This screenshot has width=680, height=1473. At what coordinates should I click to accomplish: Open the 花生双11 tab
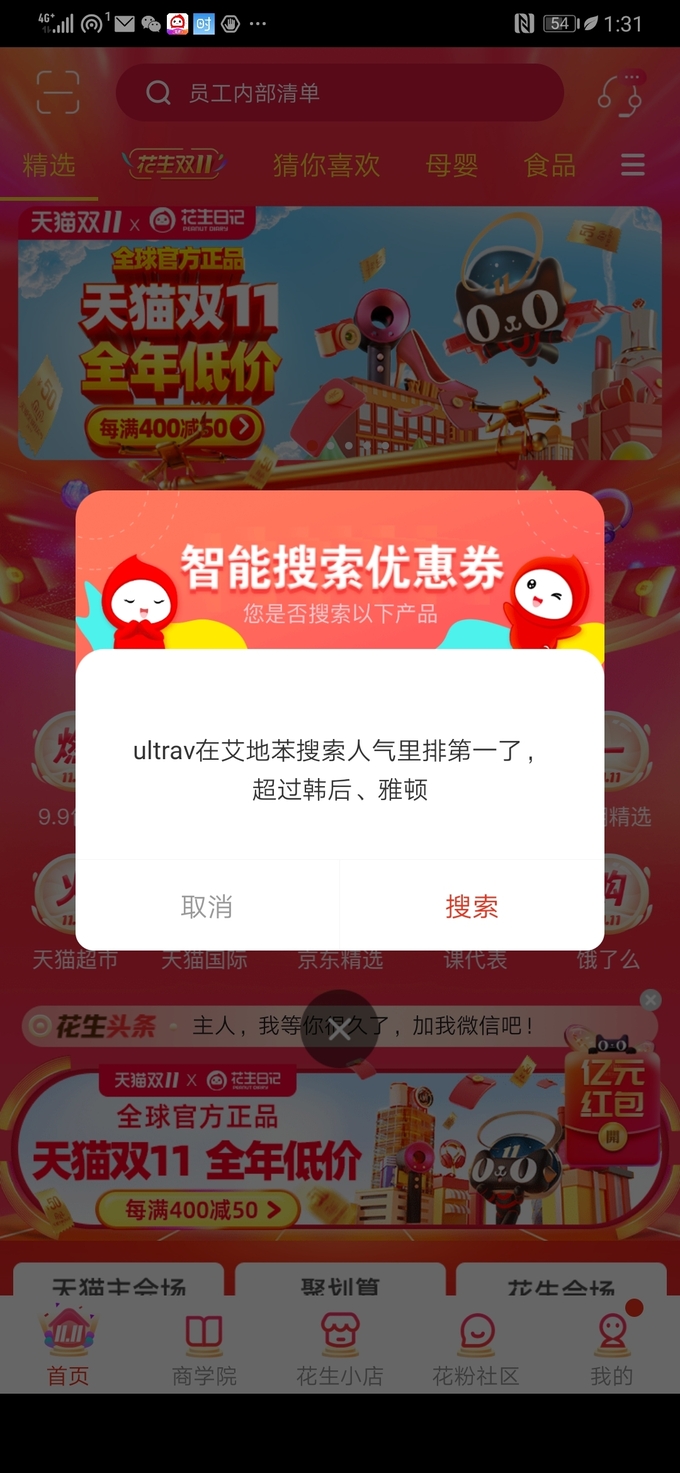click(174, 165)
